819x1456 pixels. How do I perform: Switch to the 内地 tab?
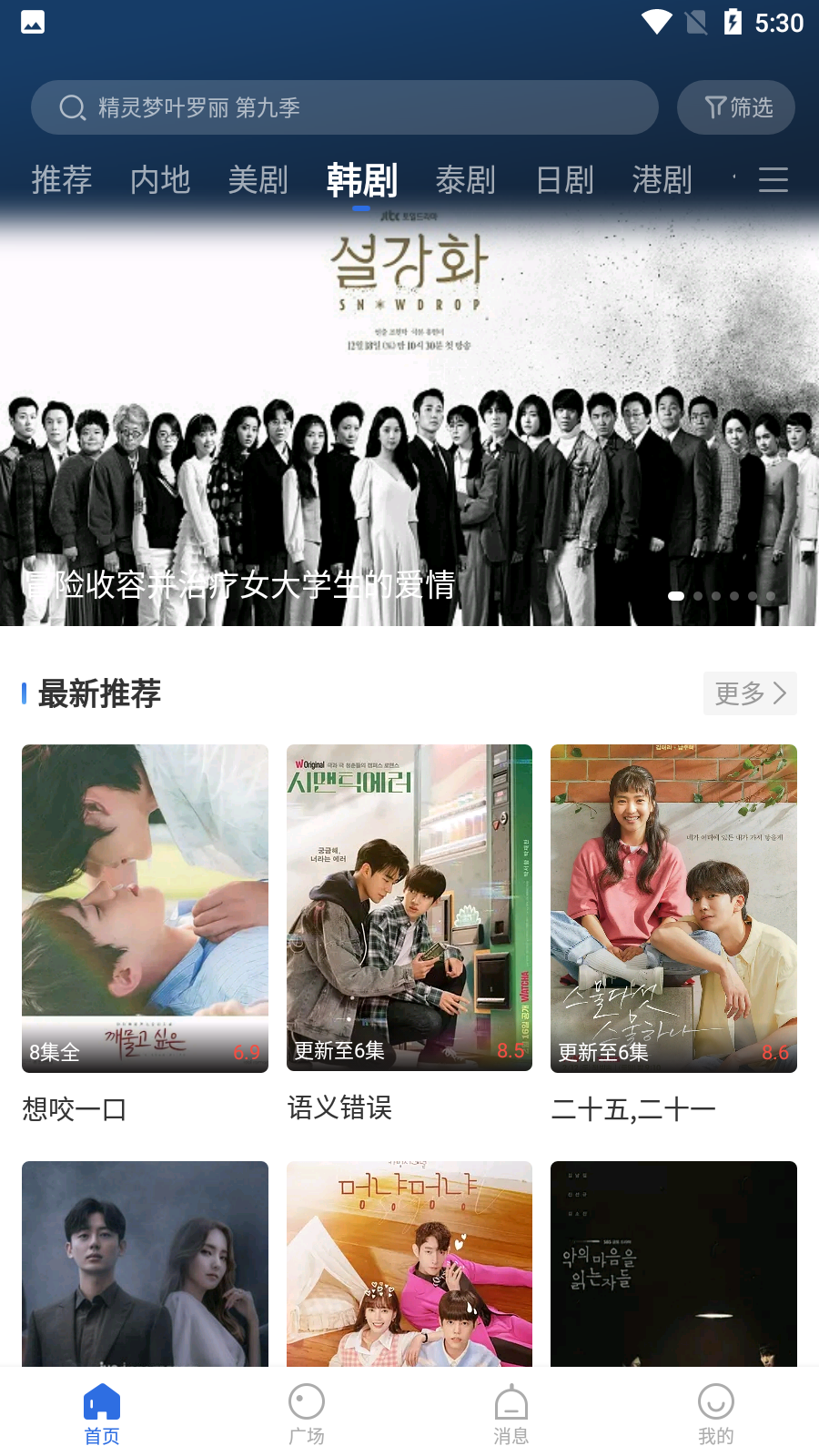point(159,180)
